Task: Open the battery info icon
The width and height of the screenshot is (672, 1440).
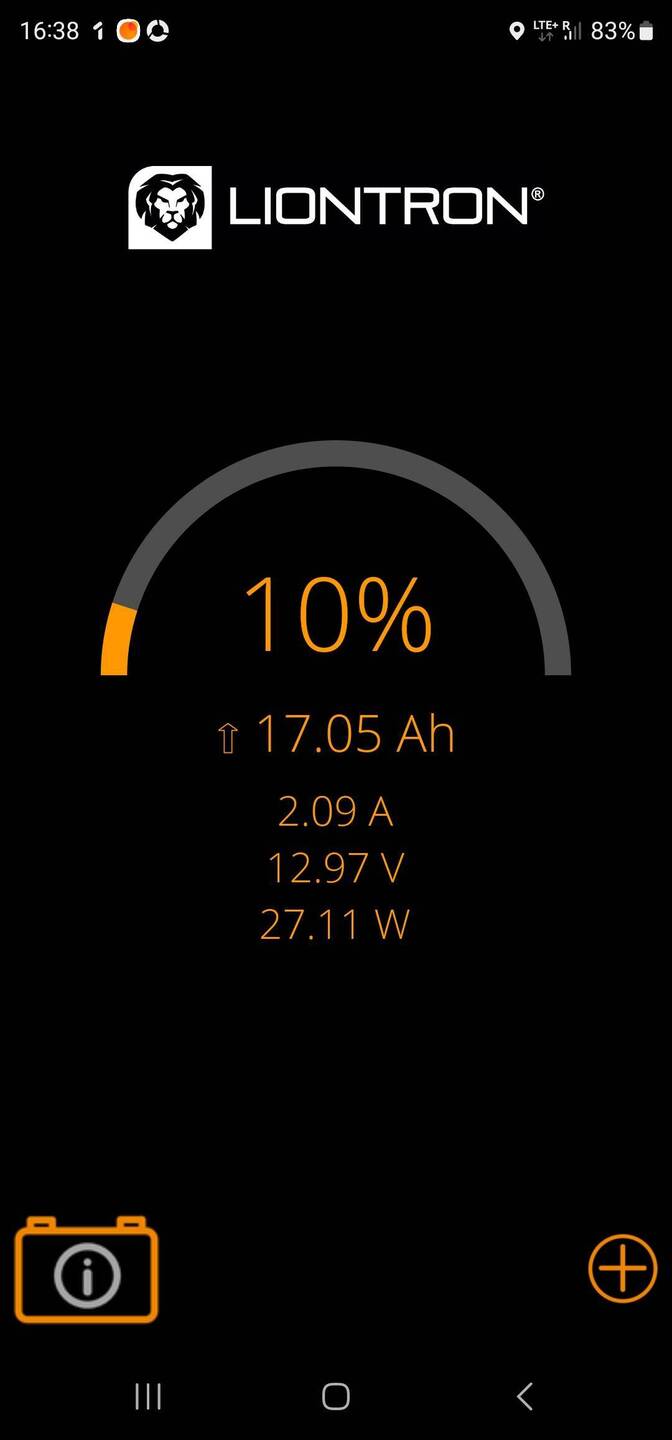Action: tap(87, 1270)
